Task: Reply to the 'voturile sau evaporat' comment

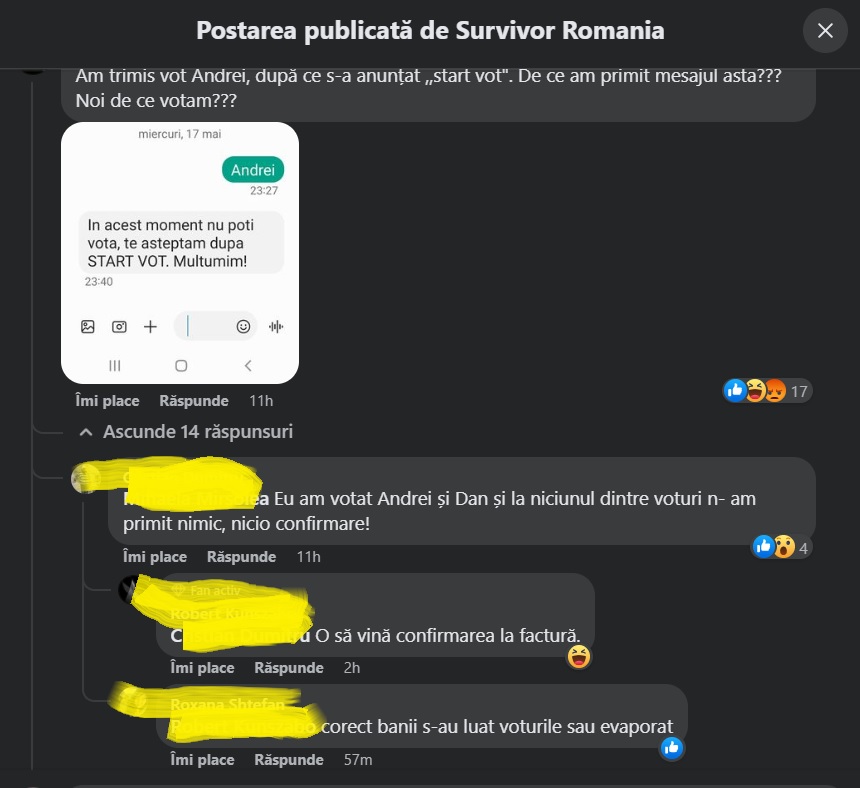Action: pyautogui.click(x=289, y=760)
